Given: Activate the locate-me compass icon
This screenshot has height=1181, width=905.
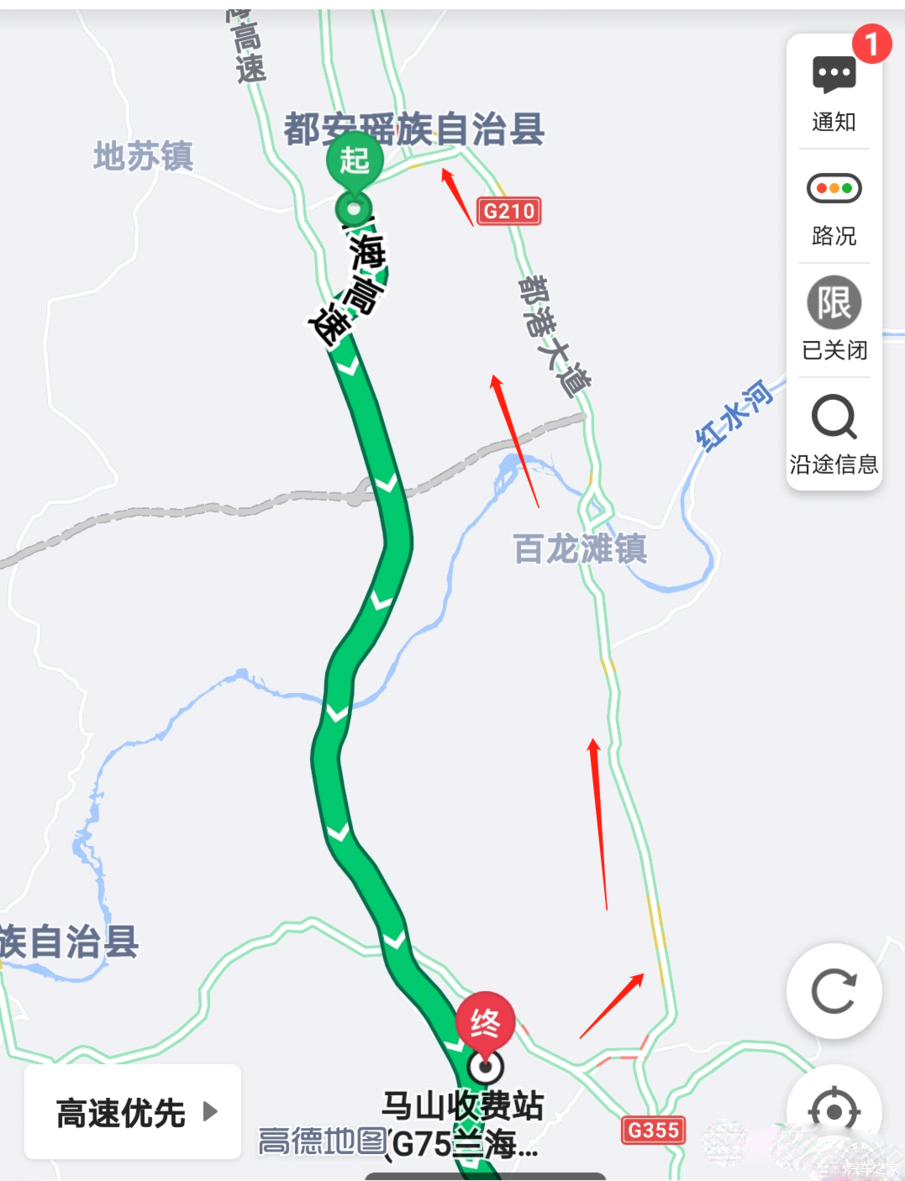Looking at the screenshot, I should pyautogui.click(x=834, y=1110).
